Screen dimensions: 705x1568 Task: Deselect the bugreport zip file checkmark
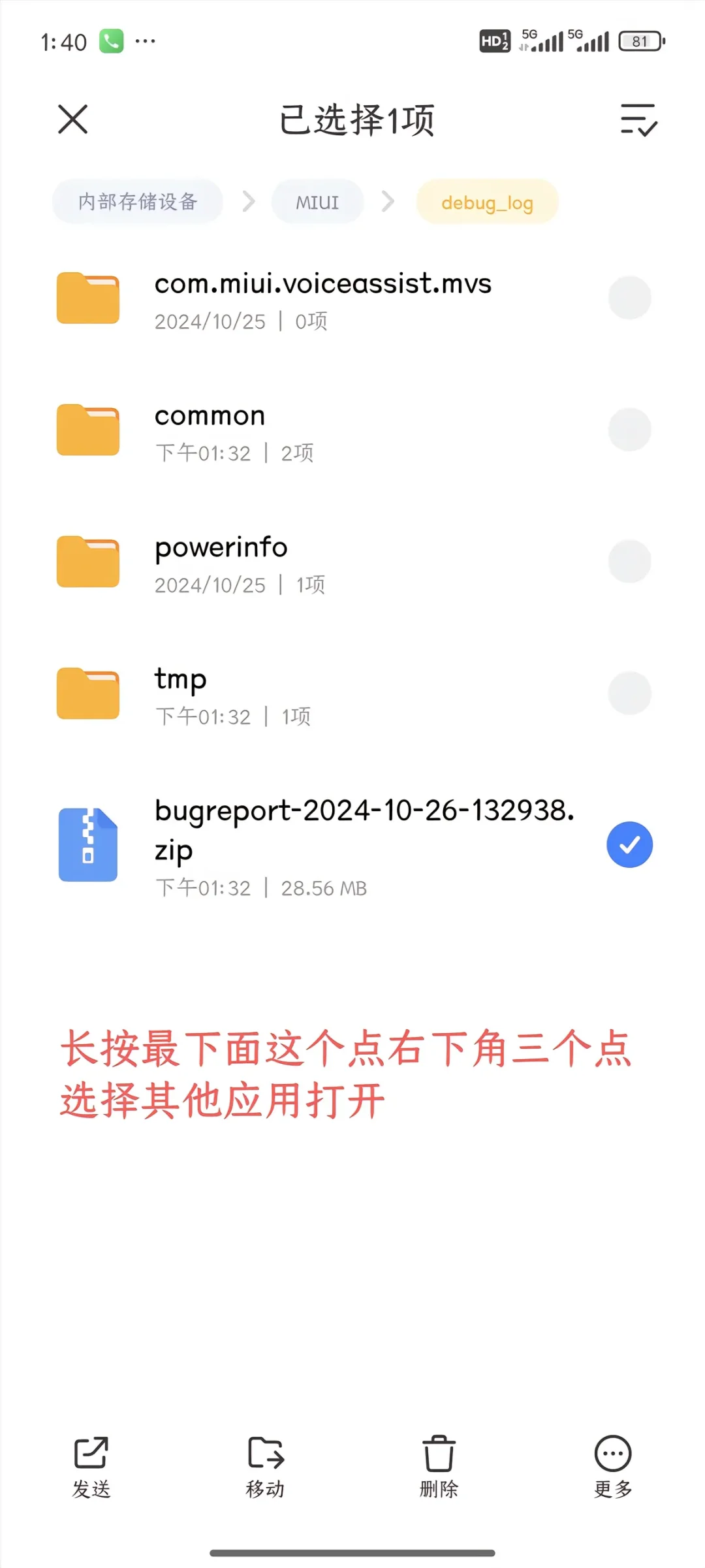tap(629, 844)
